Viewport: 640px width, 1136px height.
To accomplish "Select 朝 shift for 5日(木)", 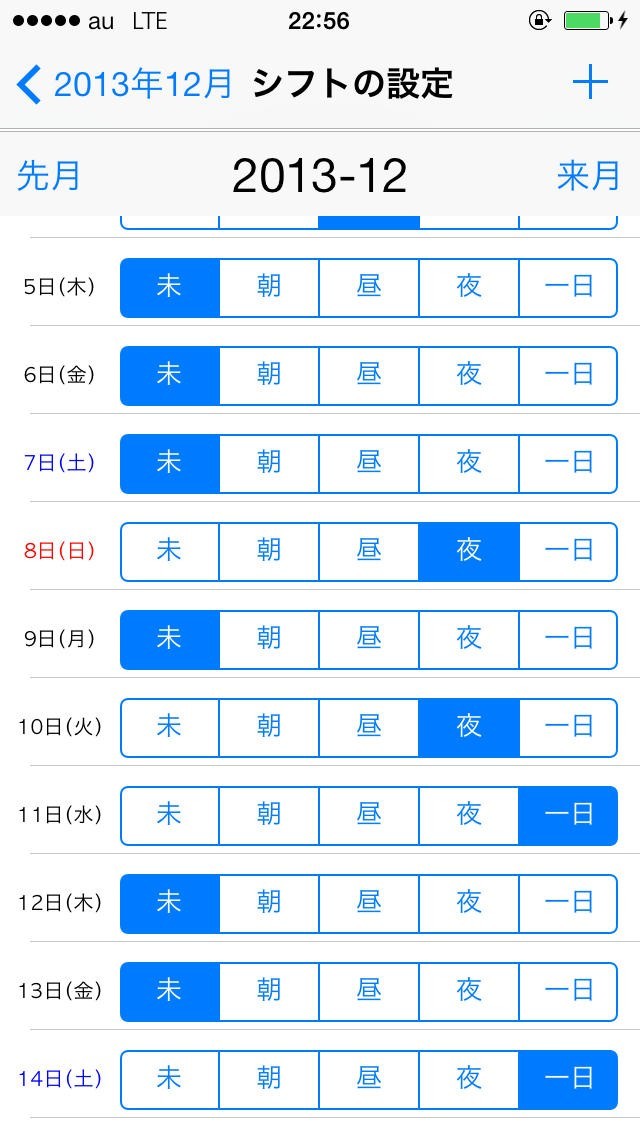I will coord(269,287).
